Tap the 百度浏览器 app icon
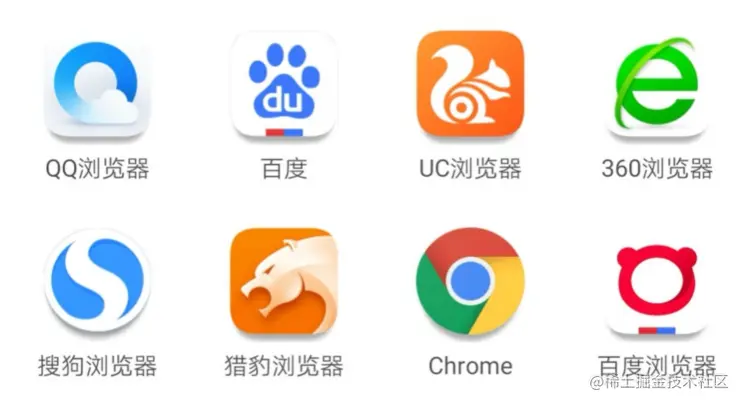Viewport: 742px width, 404px height. [657, 281]
